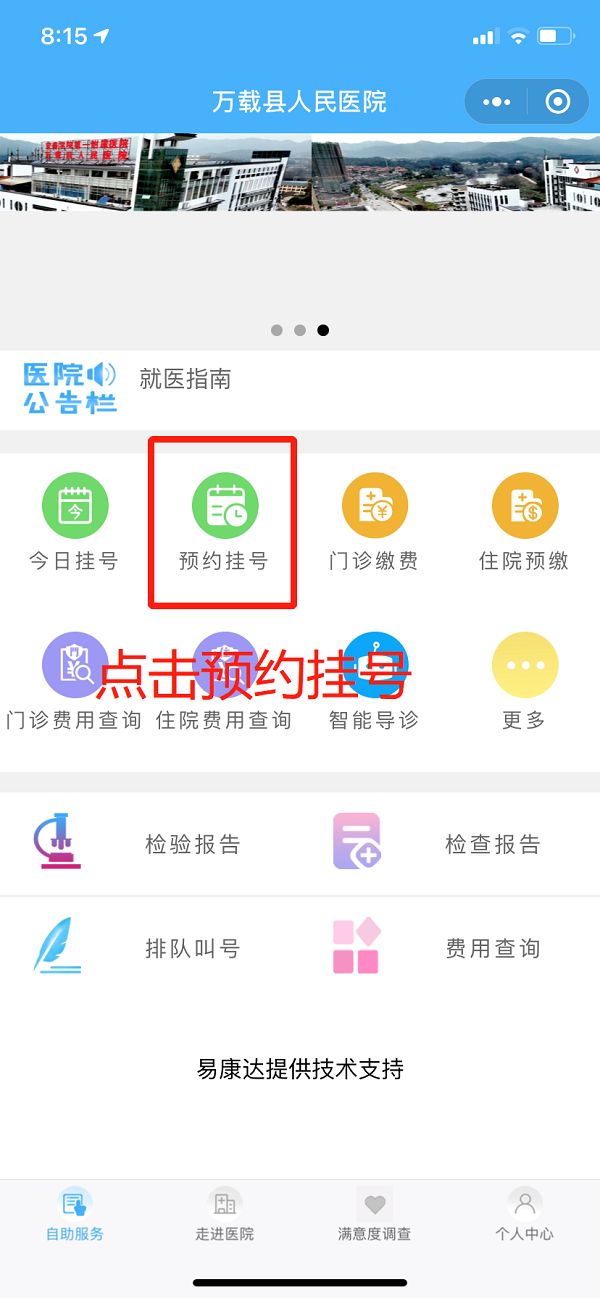600x1298 pixels.
Task: Show 更多 services
Action: click(x=524, y=667)
